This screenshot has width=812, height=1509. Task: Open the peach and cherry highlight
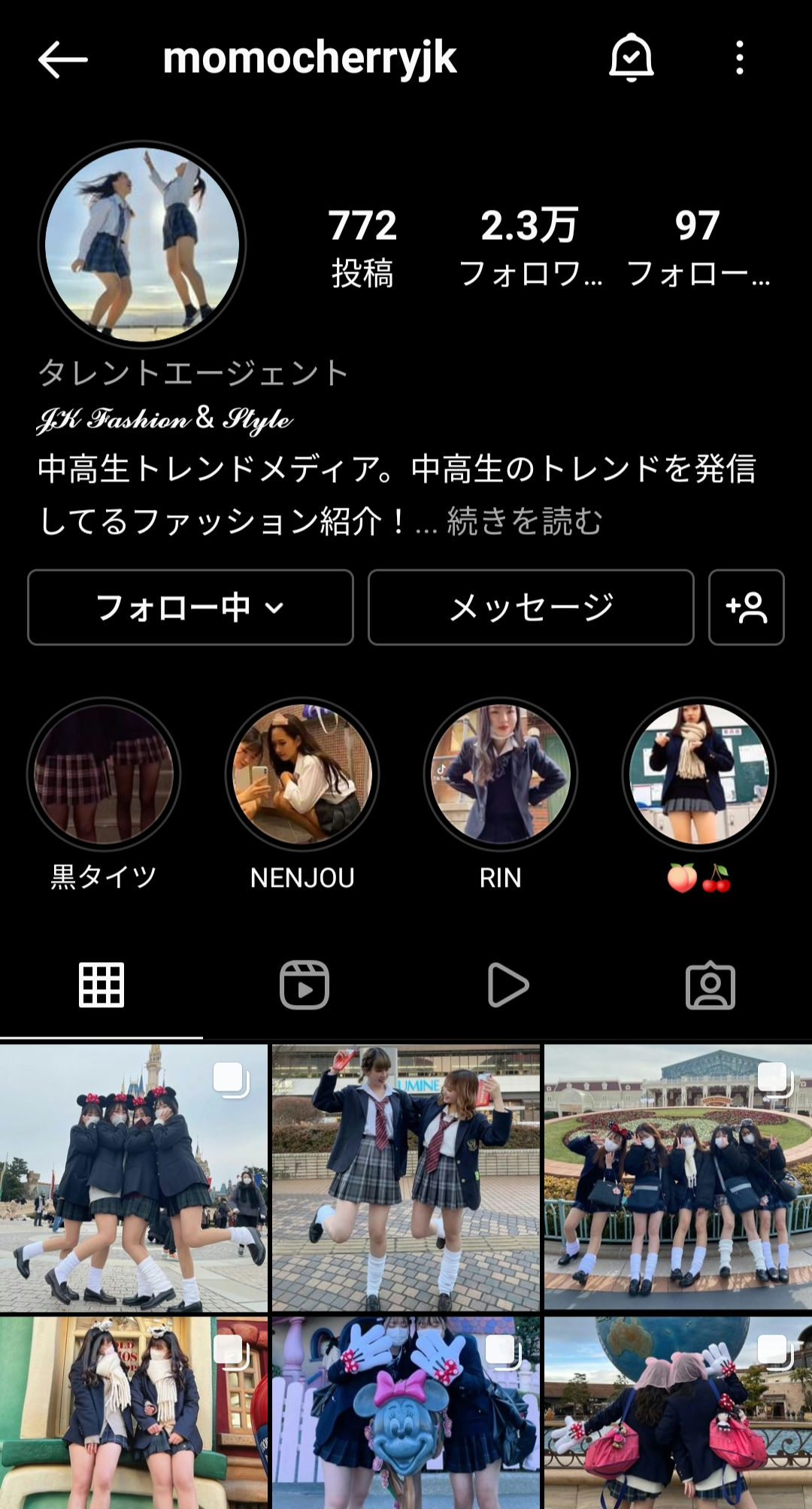click(x=699, y=774)
